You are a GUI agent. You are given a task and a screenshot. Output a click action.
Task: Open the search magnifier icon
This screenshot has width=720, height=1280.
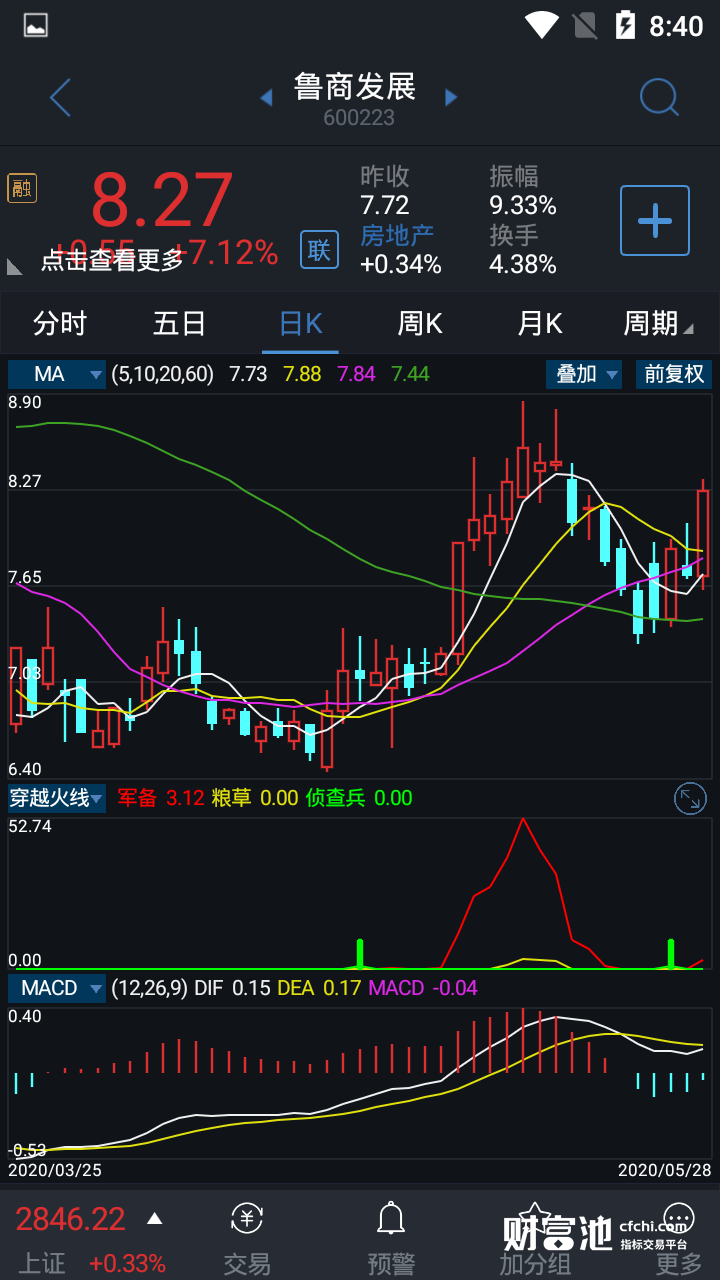[x=659, y=98]
